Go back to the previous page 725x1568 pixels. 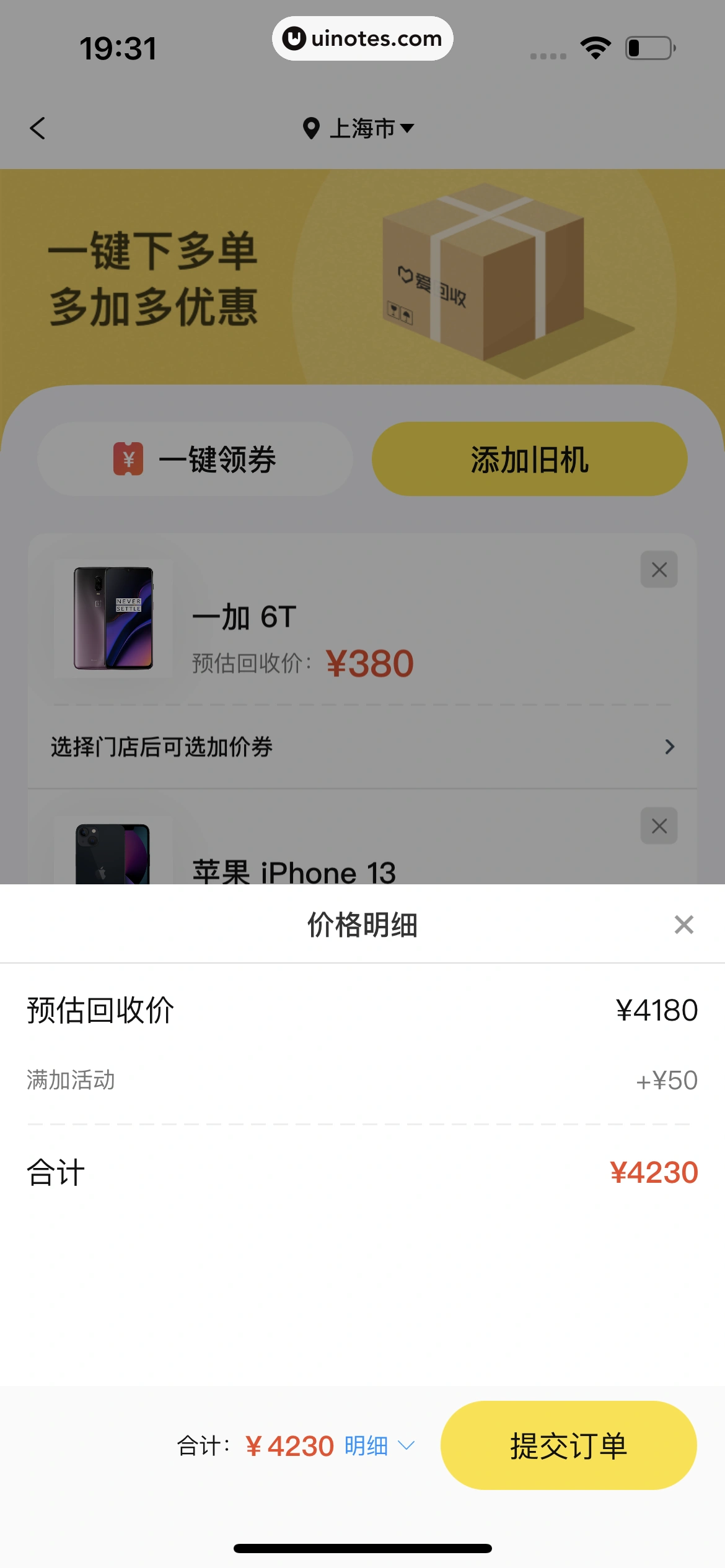point(38,129)
